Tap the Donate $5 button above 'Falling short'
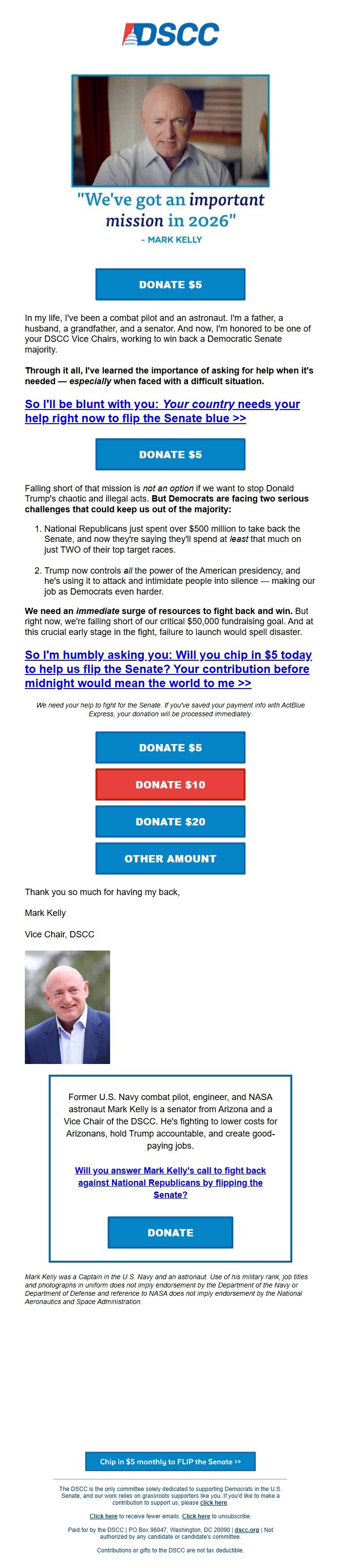 pyautogui.click(x=170, y=454)
